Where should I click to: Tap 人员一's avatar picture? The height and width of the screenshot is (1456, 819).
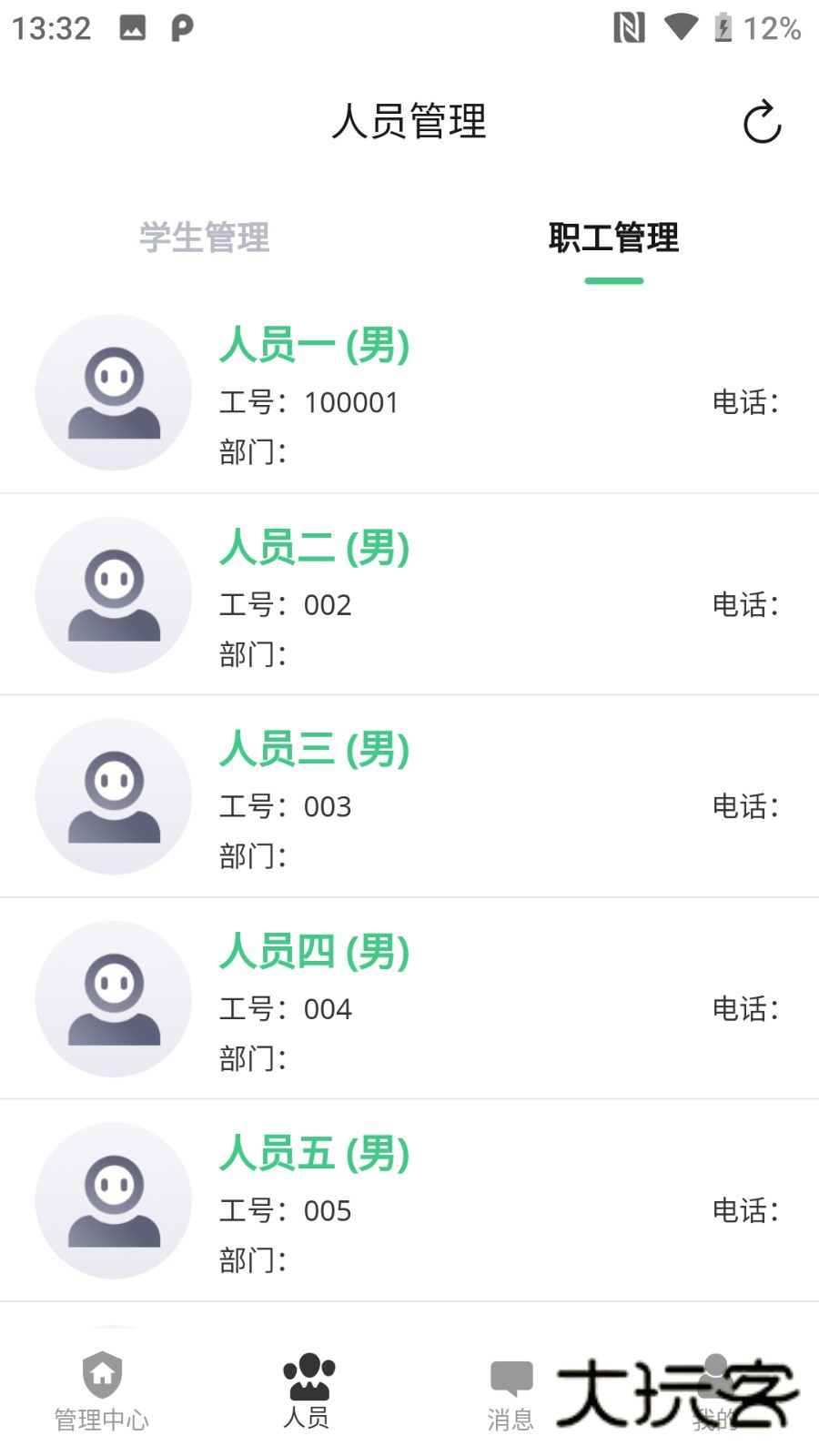click(x=113, y=391)
